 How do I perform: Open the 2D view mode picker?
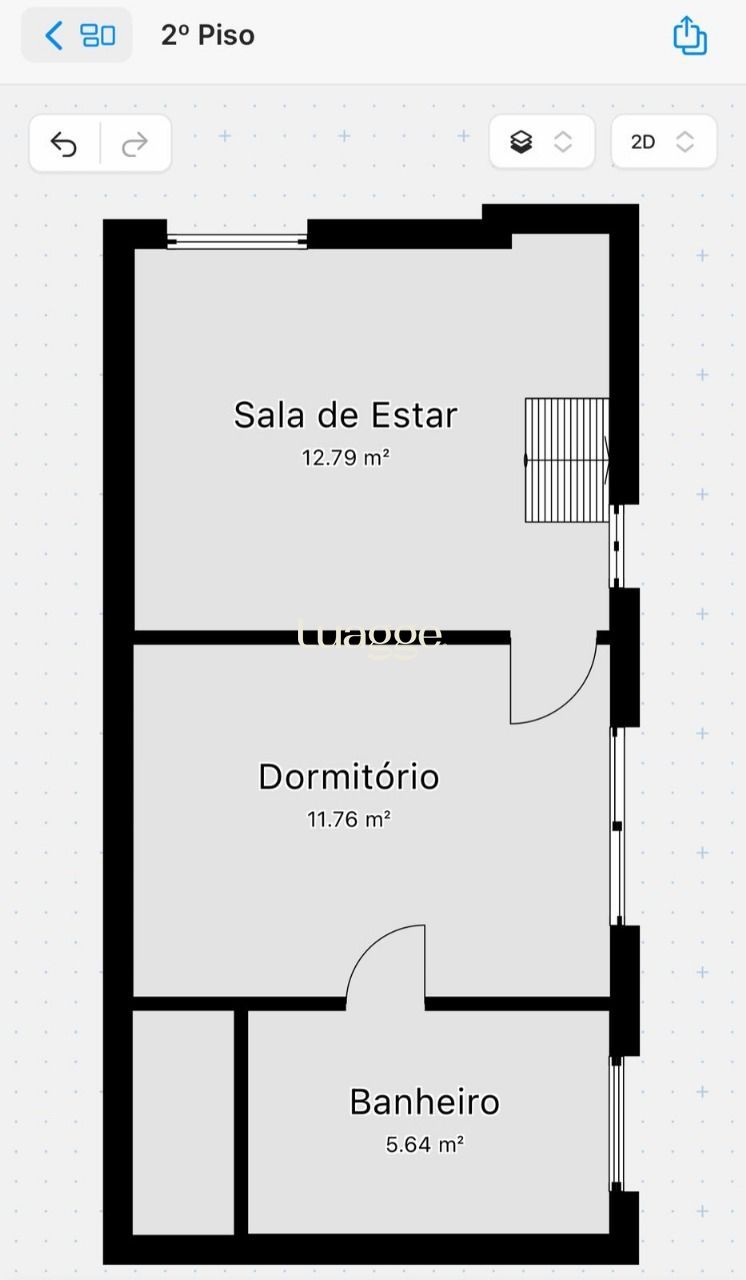pyautogui.click(x=664, y=142)
